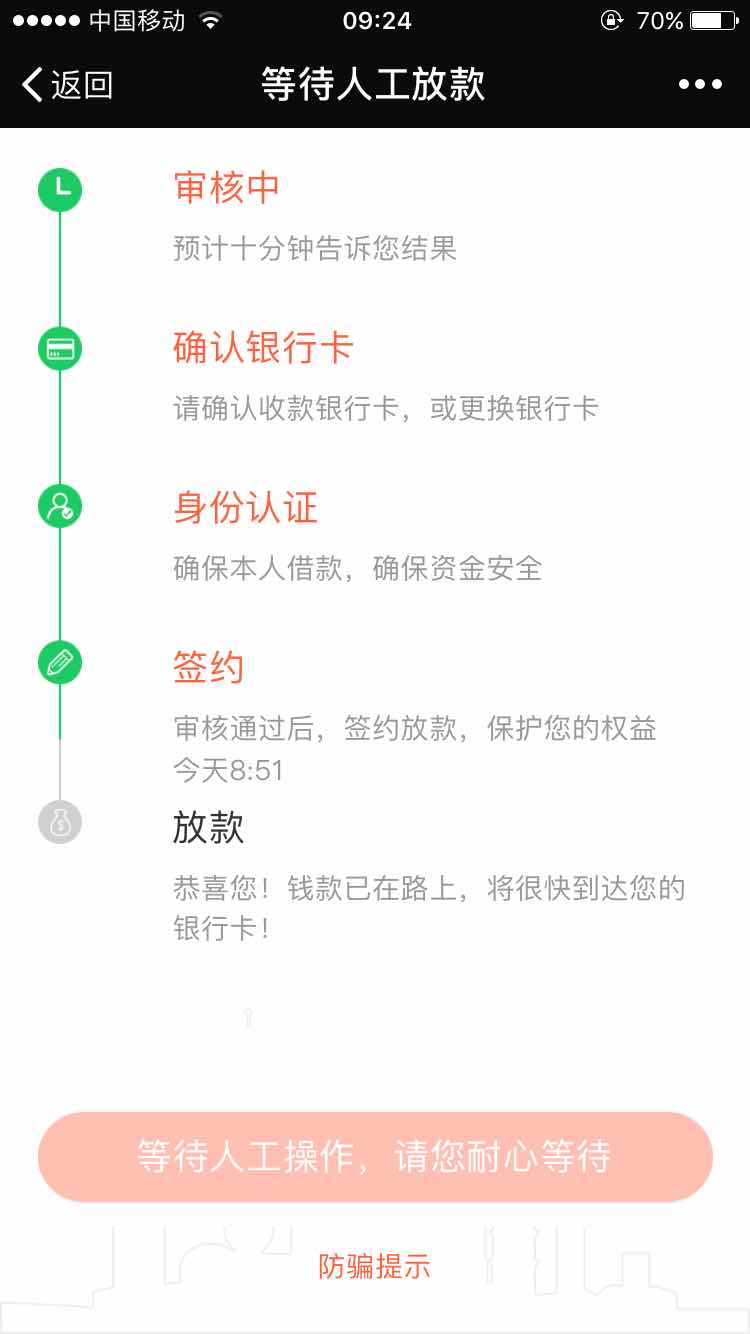
Task: Open the 防骗提示 anti-fraud tips link
Action: coord(375,1266)
